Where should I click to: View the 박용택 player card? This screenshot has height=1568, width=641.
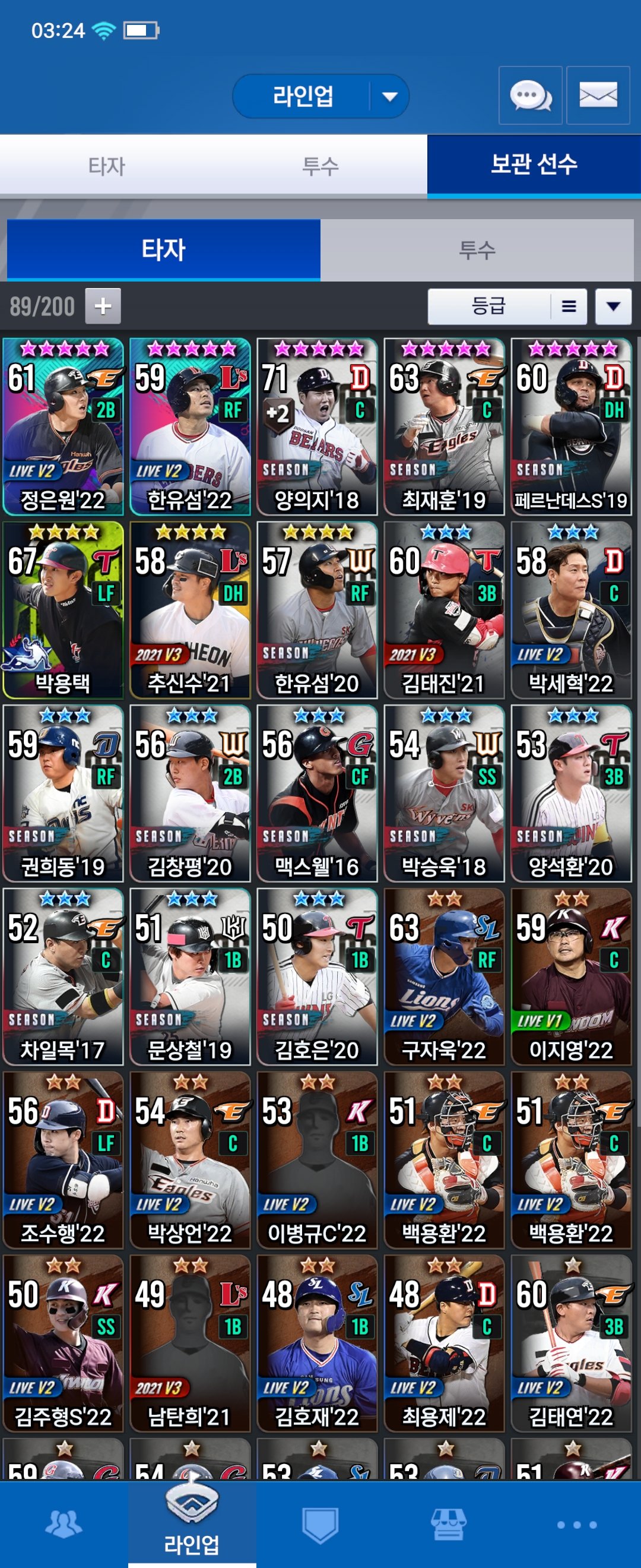pos(64,610)
